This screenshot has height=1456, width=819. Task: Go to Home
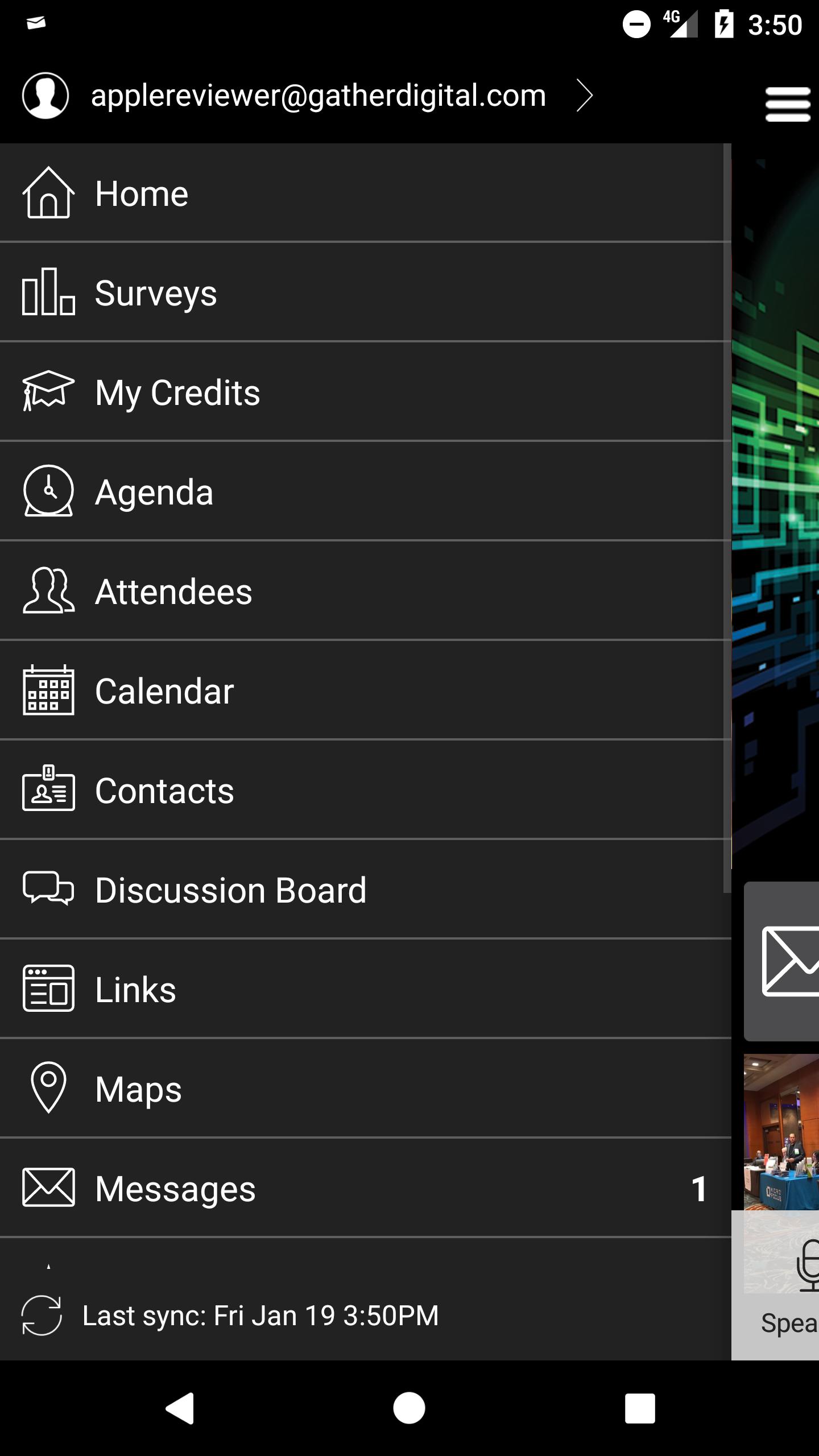[364, 193]
